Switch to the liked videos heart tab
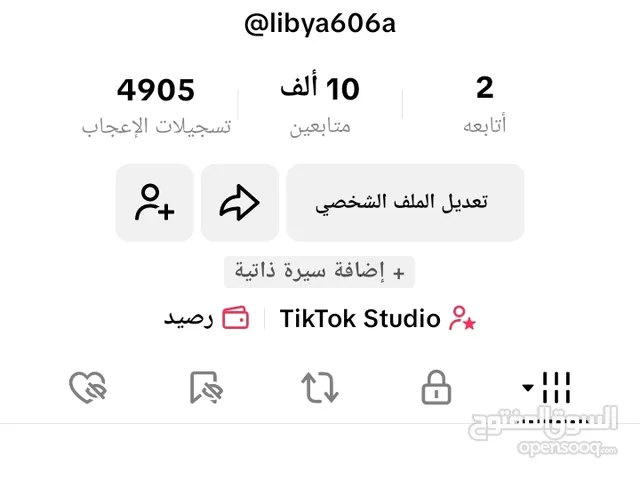 click(x=88, y=387)
